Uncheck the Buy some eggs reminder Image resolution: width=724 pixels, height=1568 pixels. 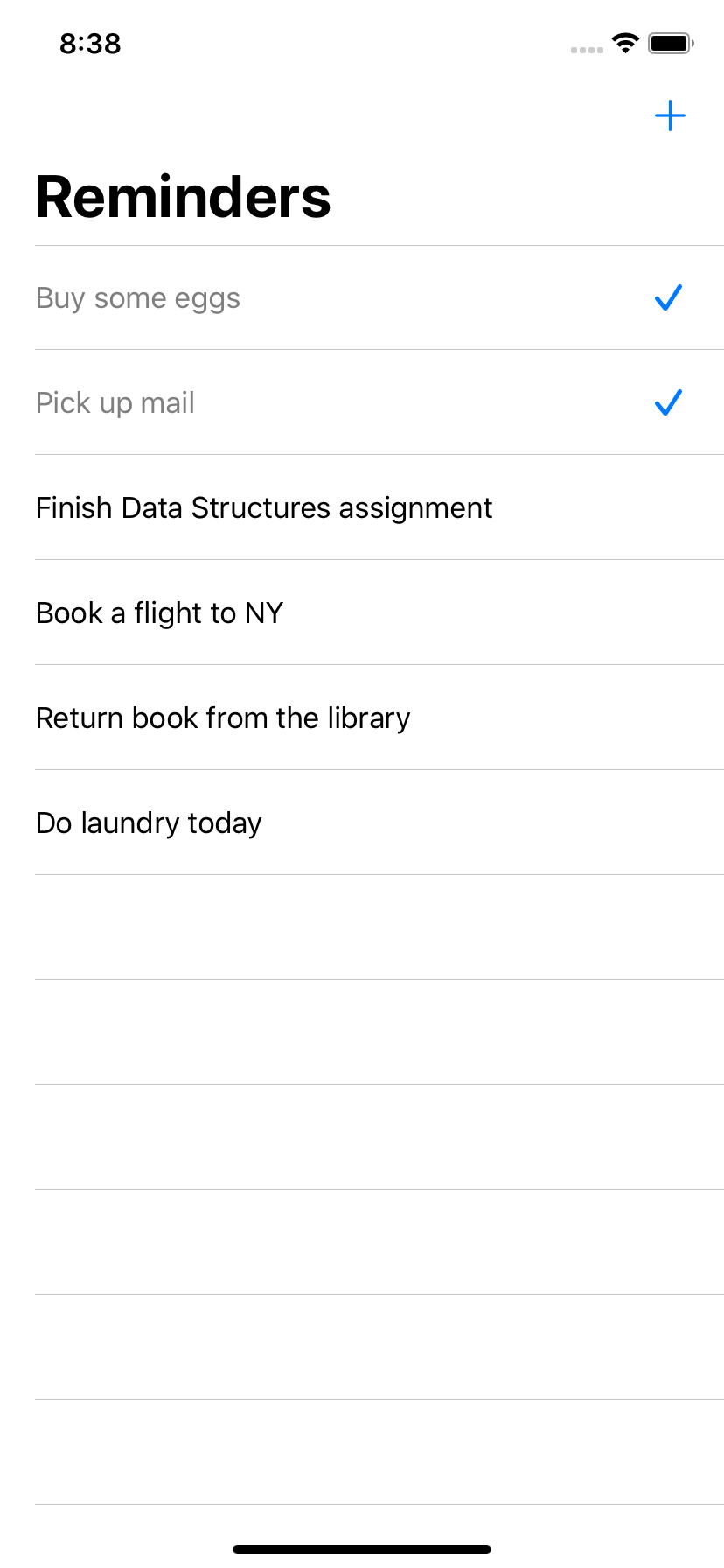click(x=668, y=297)
